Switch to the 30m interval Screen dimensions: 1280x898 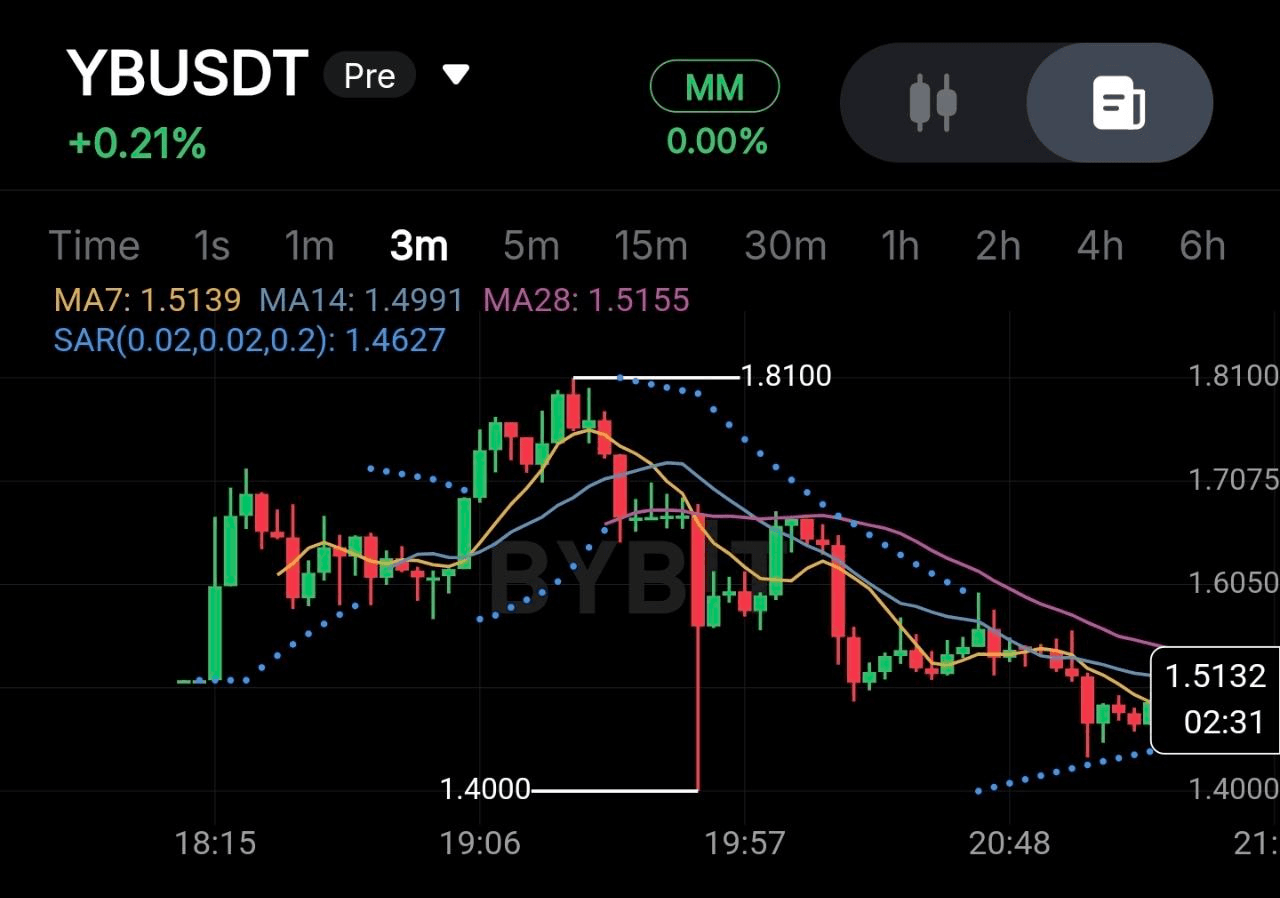tap(785, 246)
